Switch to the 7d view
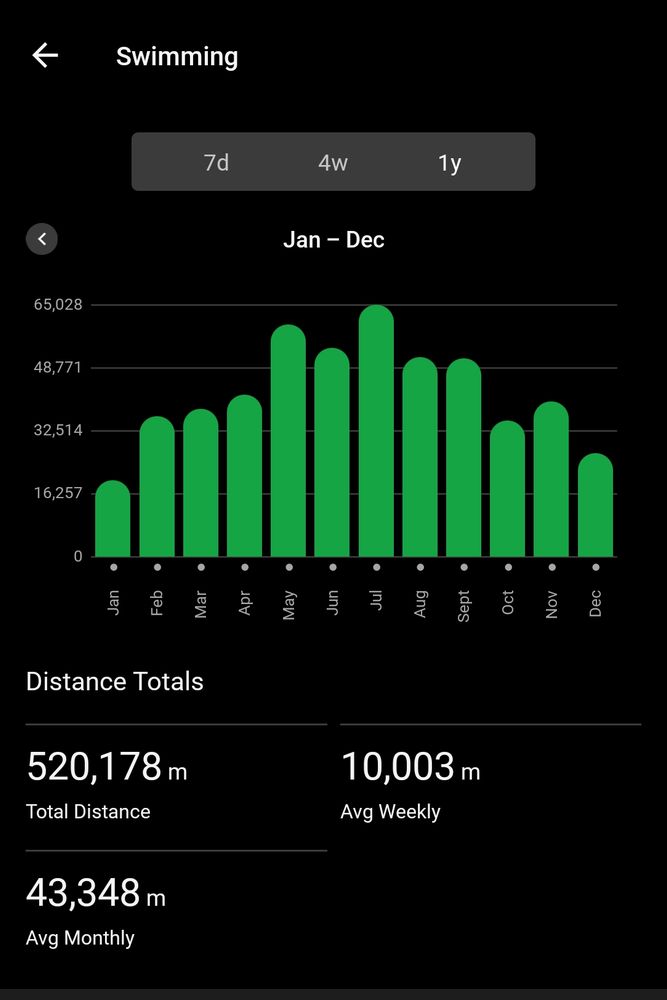The width and height of the screenshot is (667, 1000). pyautogui.click(x=216, y=162)
